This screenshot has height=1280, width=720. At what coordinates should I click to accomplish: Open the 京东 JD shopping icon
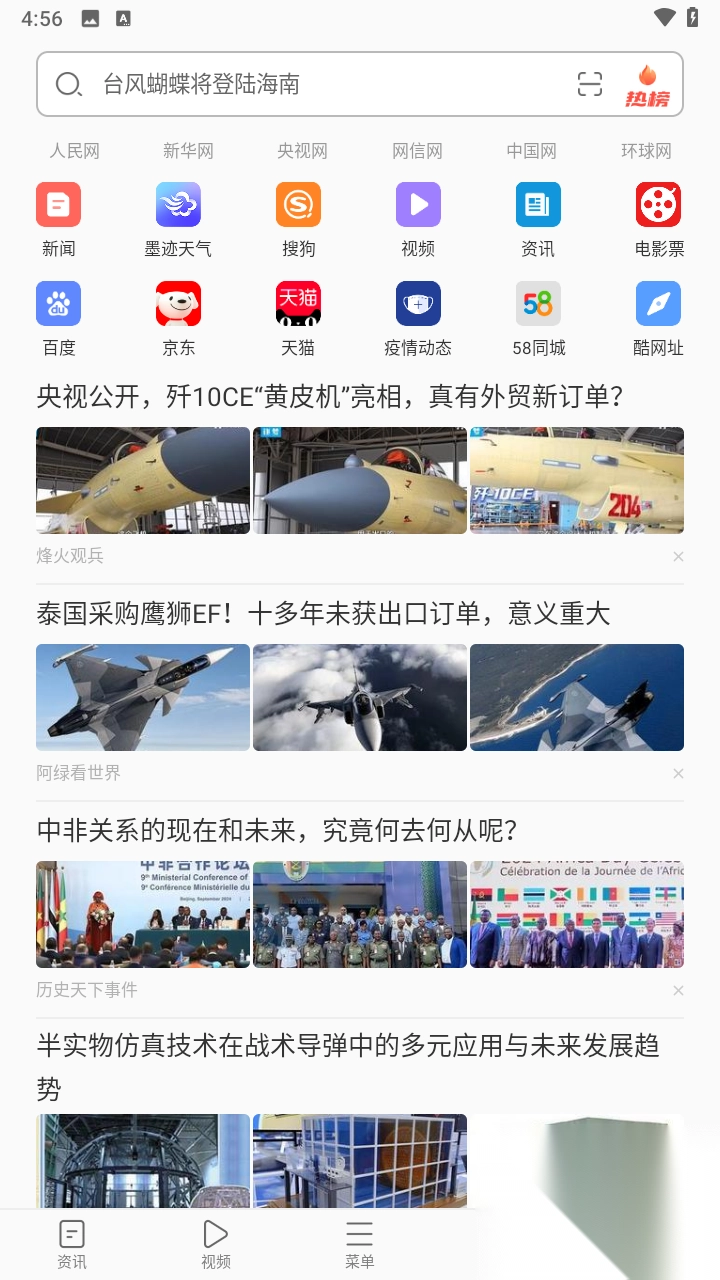[x=178, y=303]
